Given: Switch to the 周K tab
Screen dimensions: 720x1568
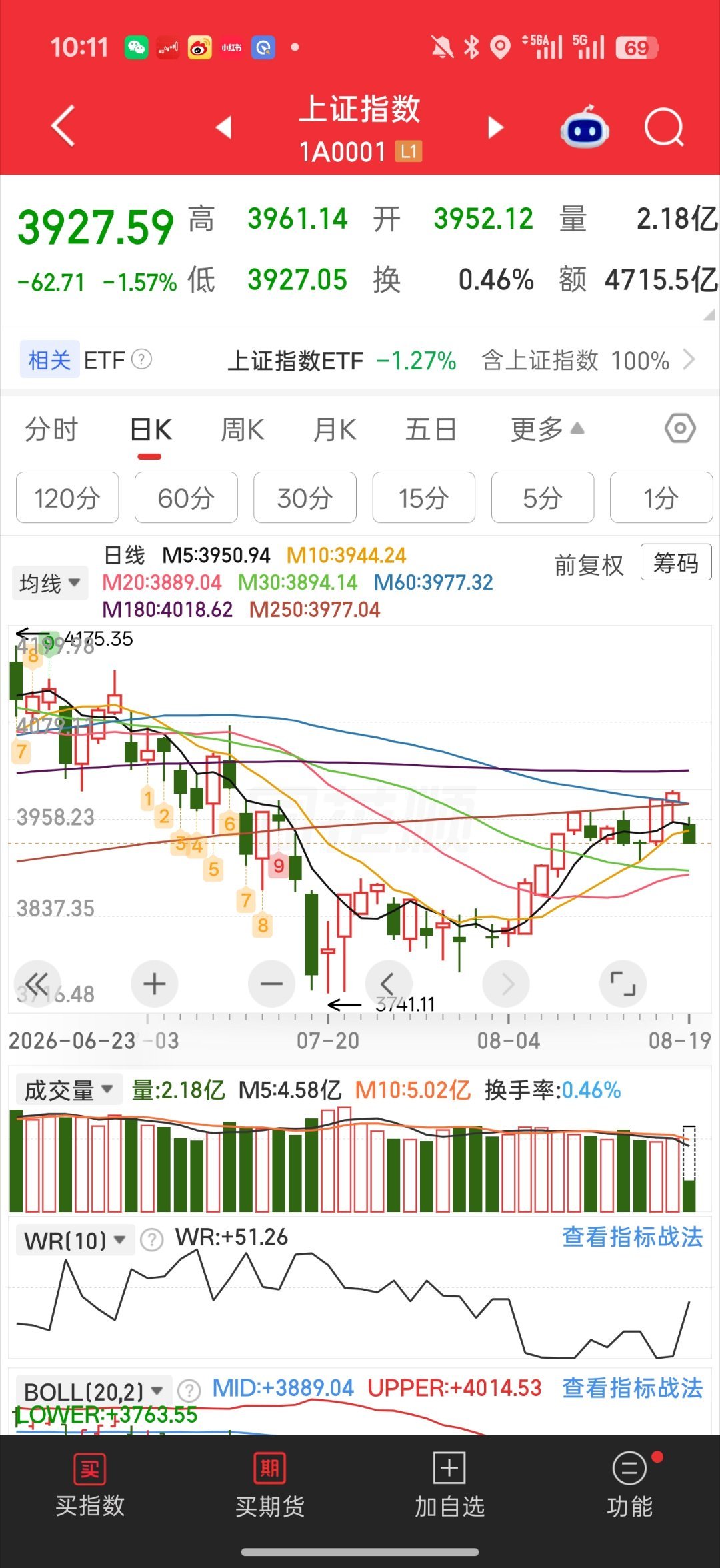Looking at the screenshot, I should (x=243, y=430).
